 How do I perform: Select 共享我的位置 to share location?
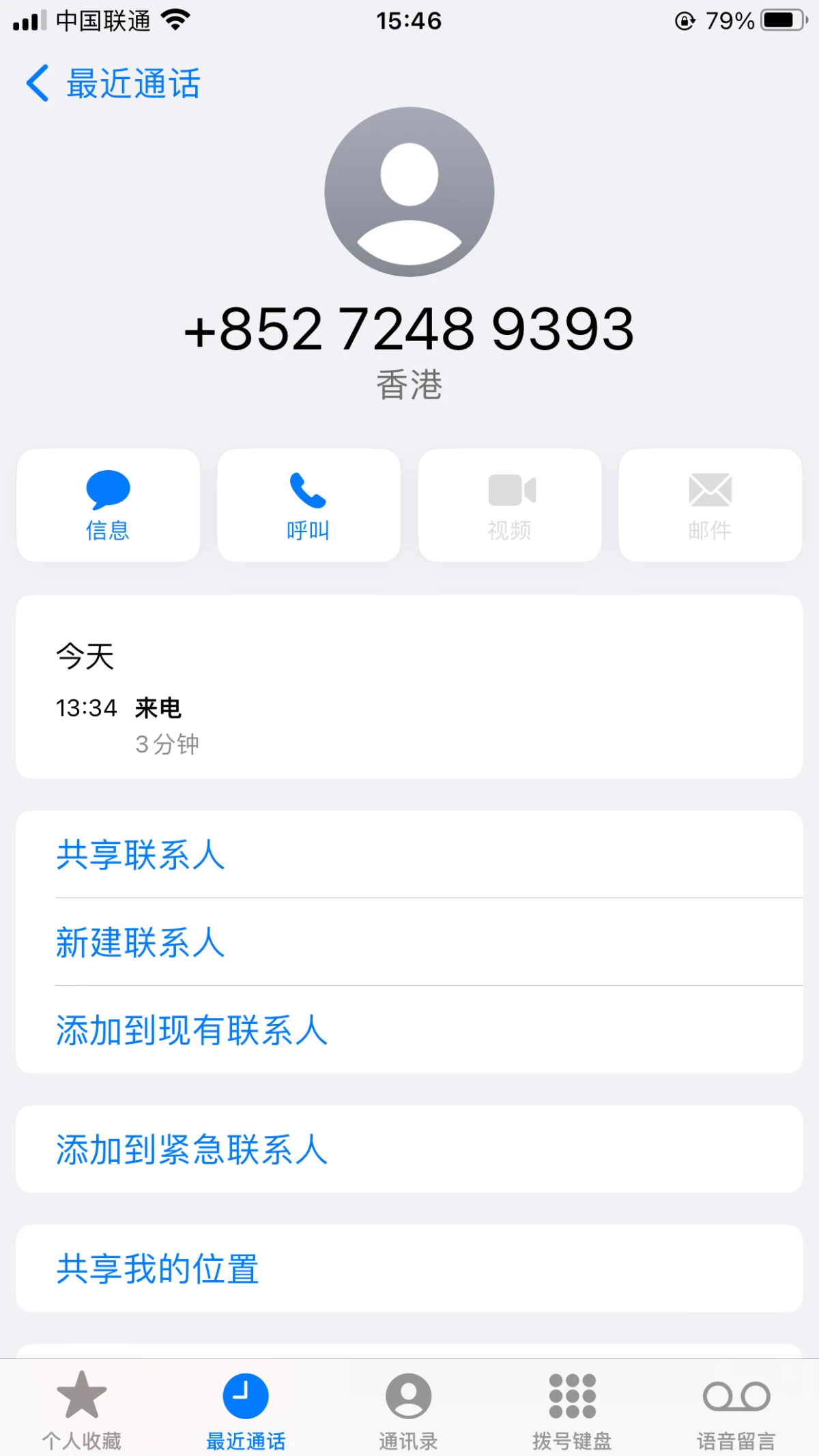click(x=157, y=1268)
